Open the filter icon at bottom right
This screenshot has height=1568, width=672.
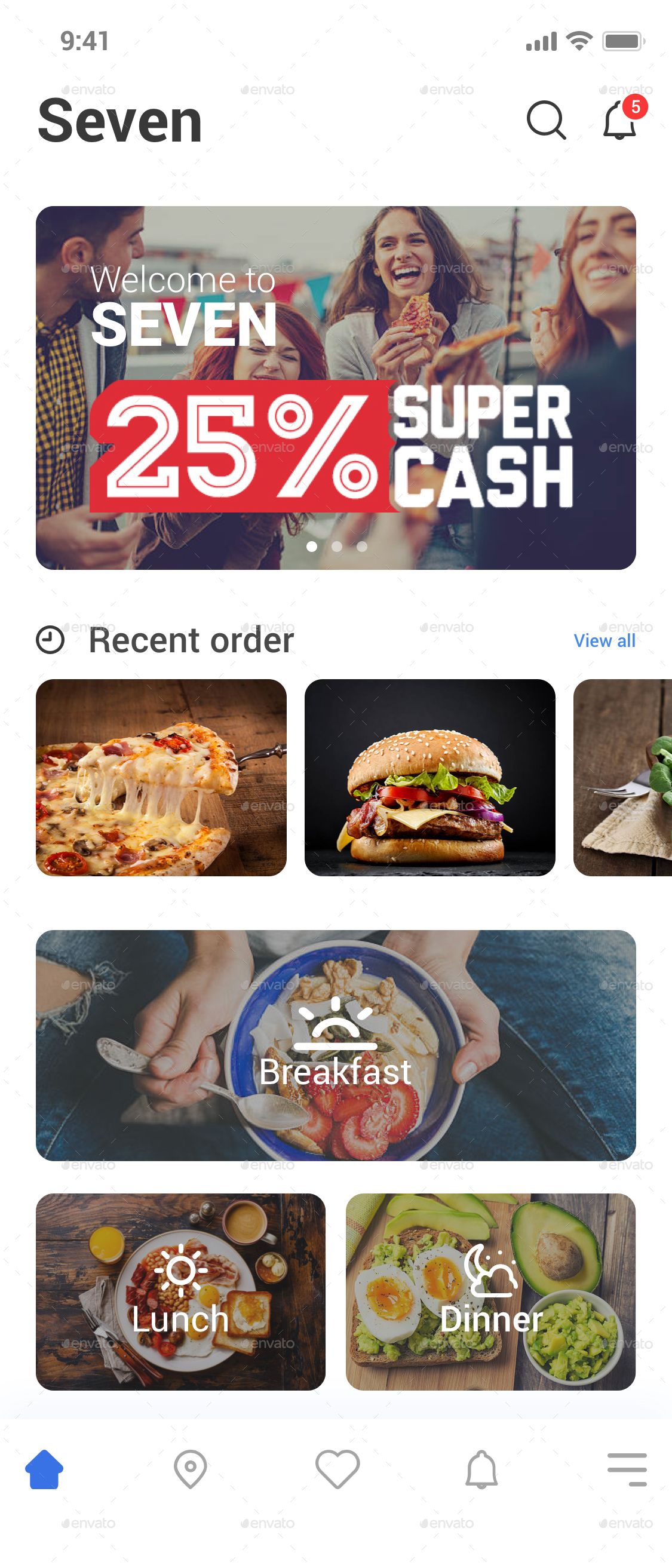pos(626,1468)
